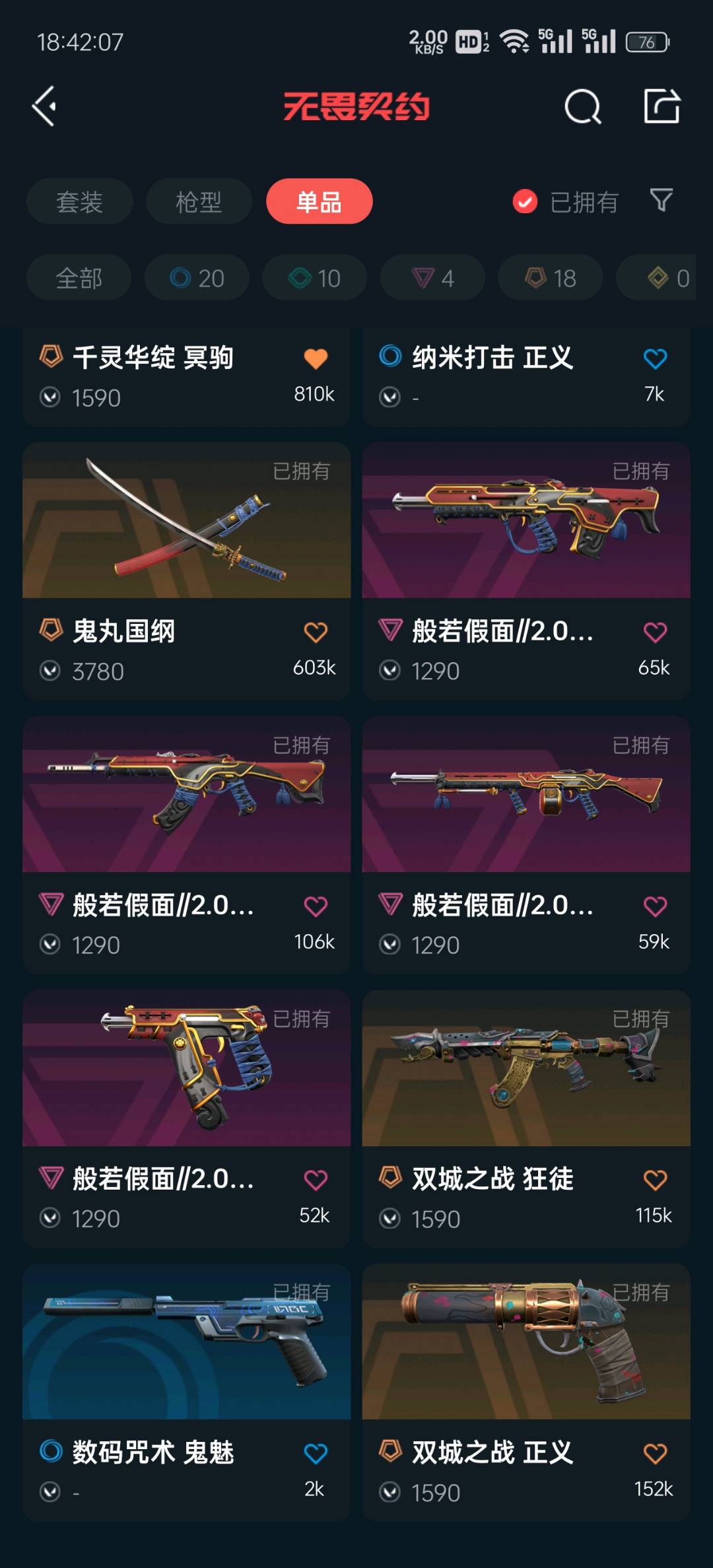Like the 双城之战 正义 skin

655,1452
